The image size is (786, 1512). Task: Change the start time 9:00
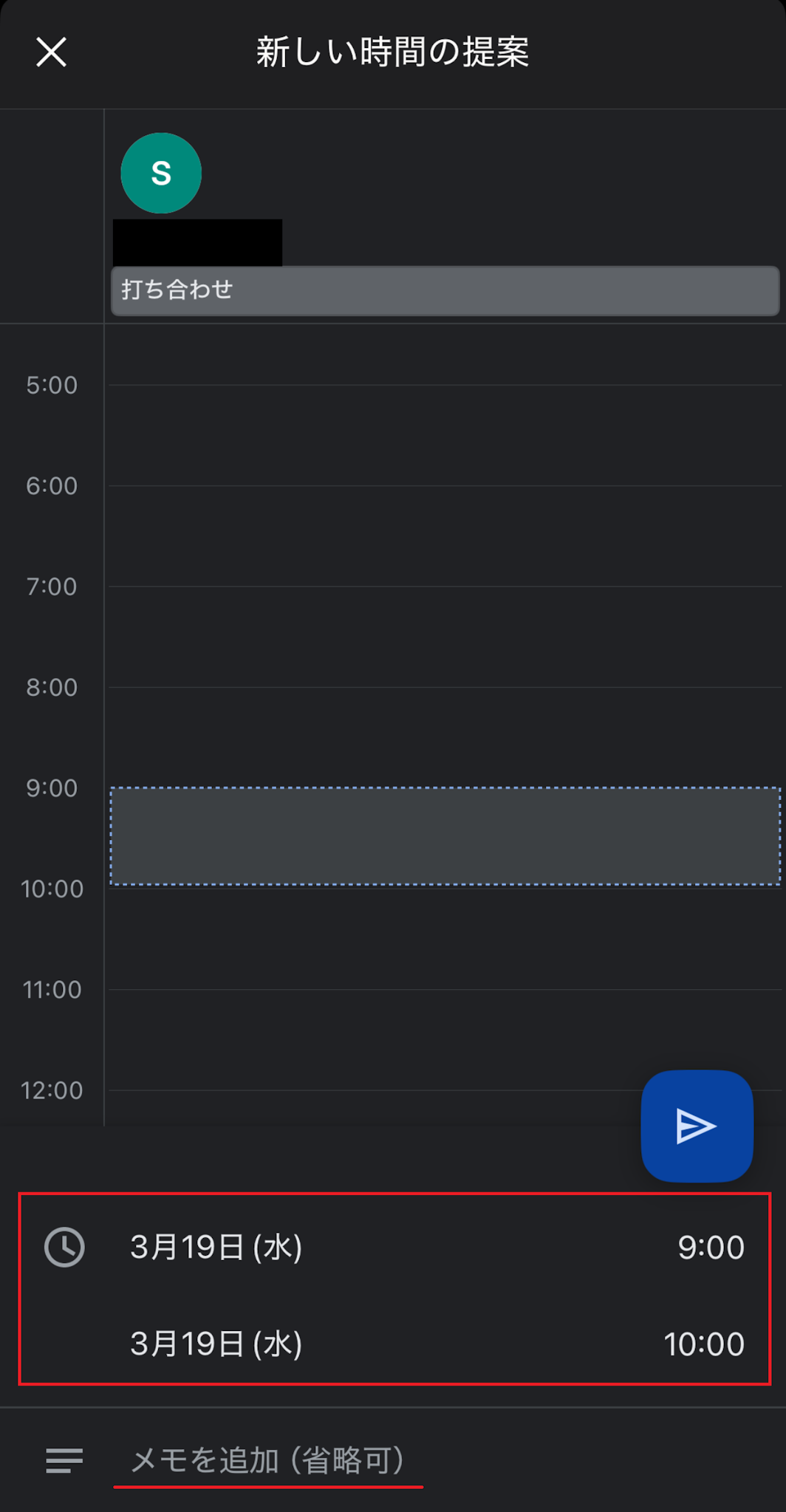[710, 1248]
